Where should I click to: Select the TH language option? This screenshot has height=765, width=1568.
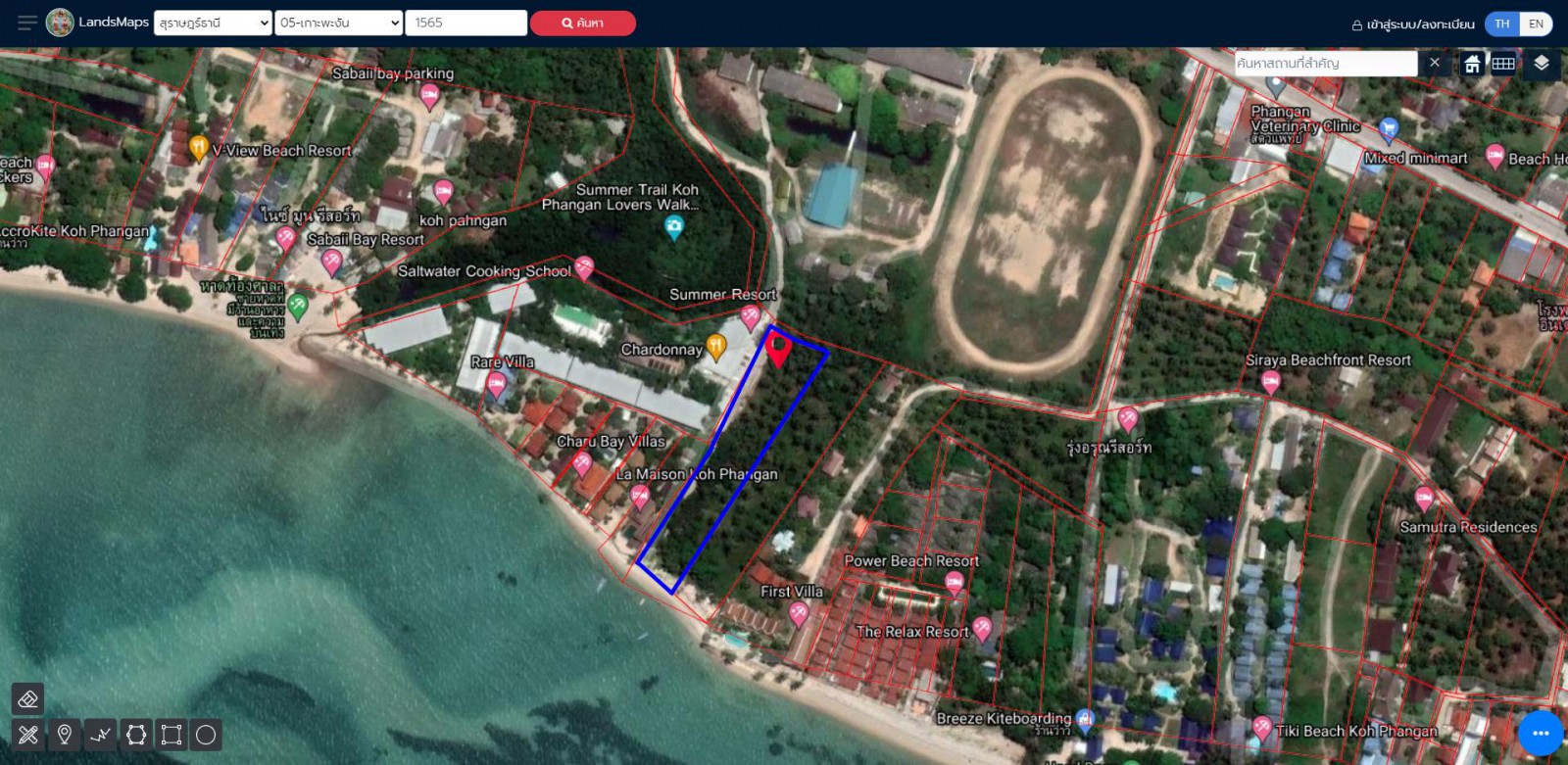(x=1502, y=24)
